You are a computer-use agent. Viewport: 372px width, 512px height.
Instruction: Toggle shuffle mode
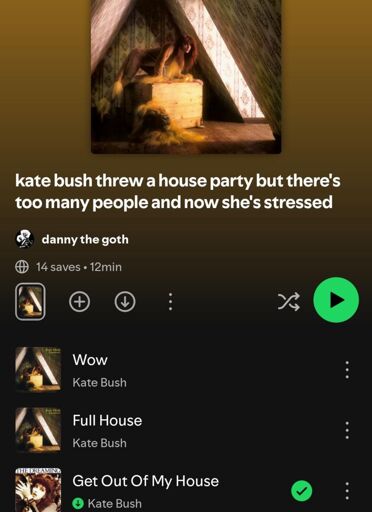coord(289,302)
